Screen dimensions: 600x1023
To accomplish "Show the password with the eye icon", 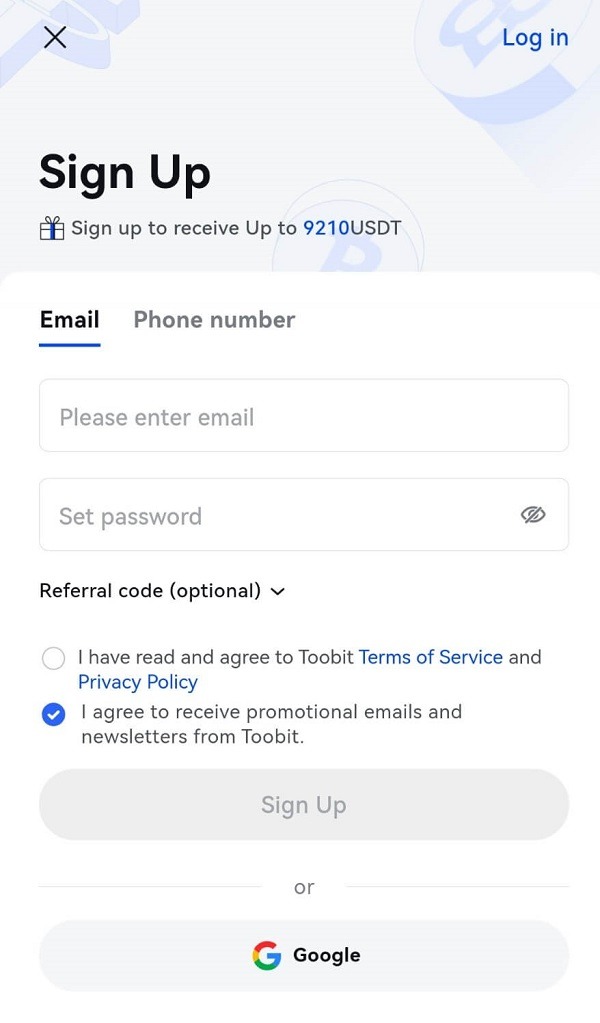I will coord(533,515).
